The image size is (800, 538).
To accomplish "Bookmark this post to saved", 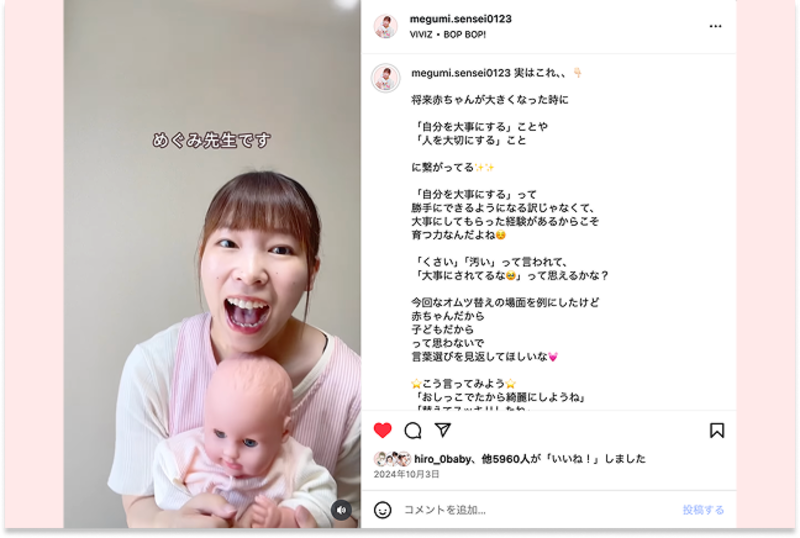I will coord(717,430).
